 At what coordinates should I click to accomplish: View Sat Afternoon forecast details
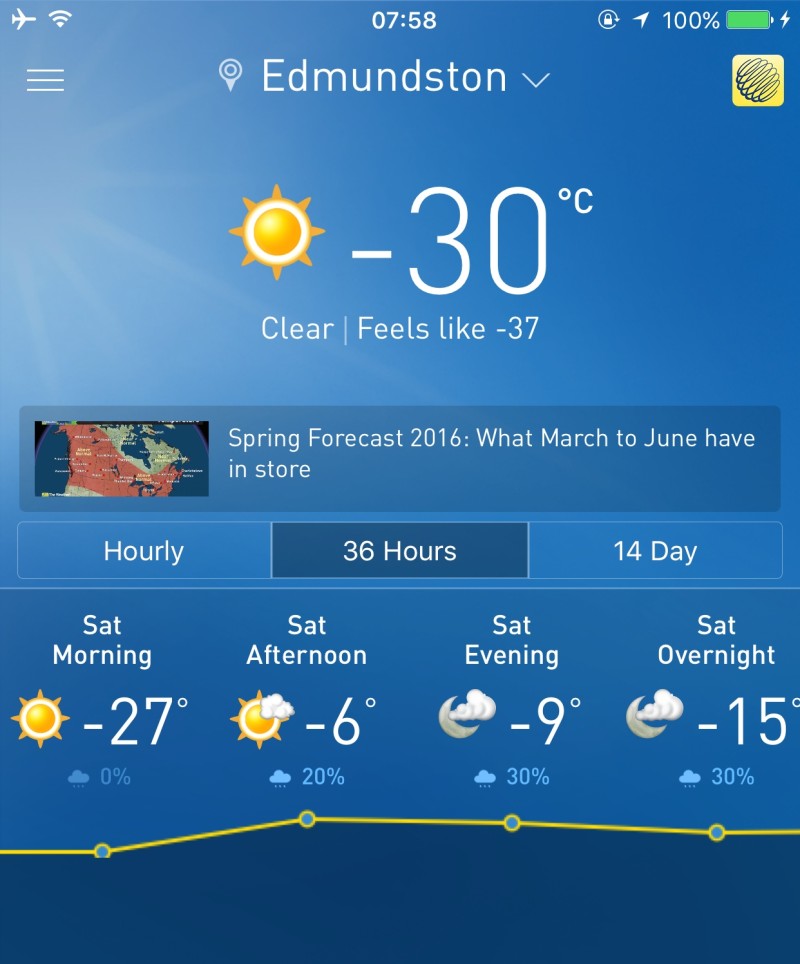click(x=306, y=700)
